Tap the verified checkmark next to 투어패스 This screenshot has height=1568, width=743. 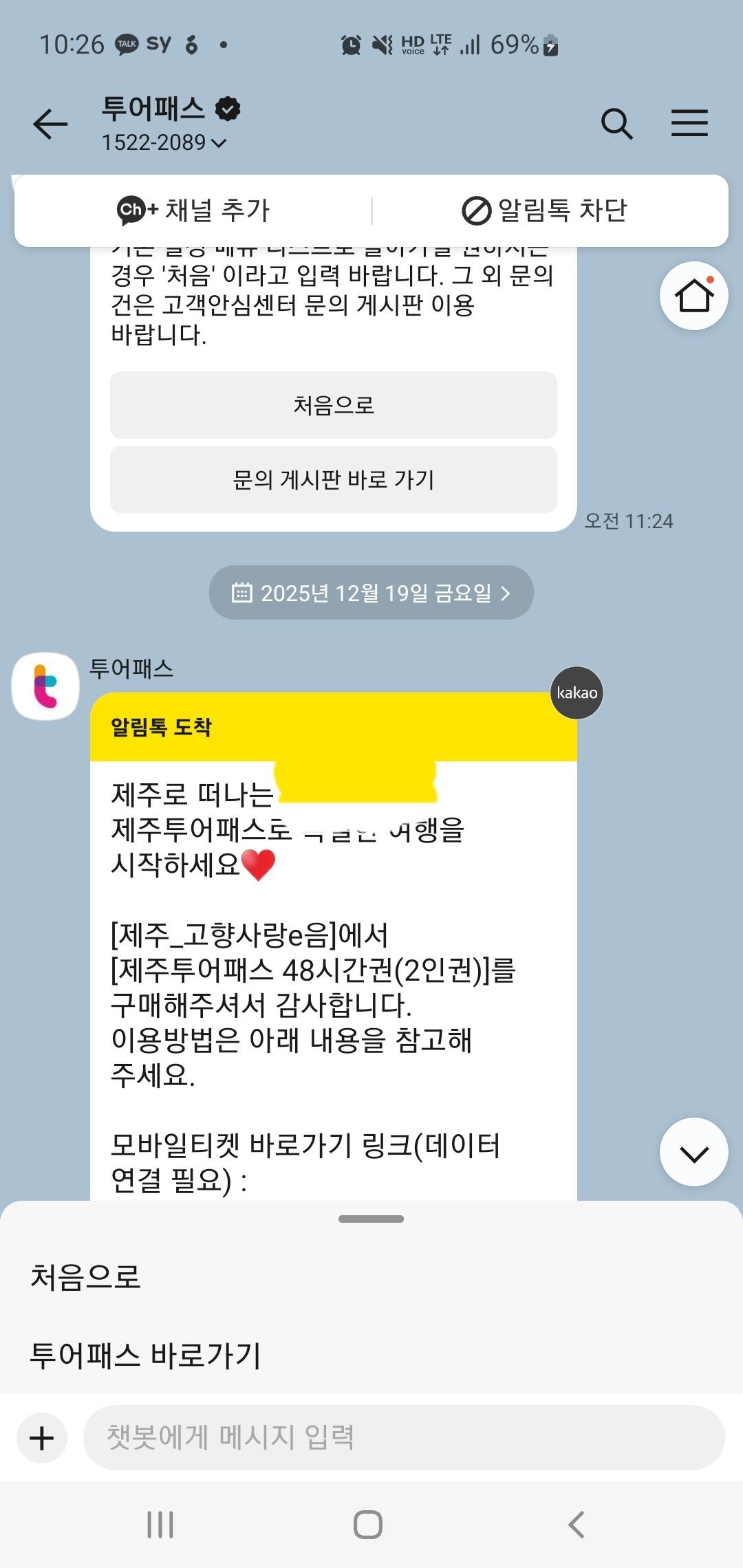coord(227,109)
